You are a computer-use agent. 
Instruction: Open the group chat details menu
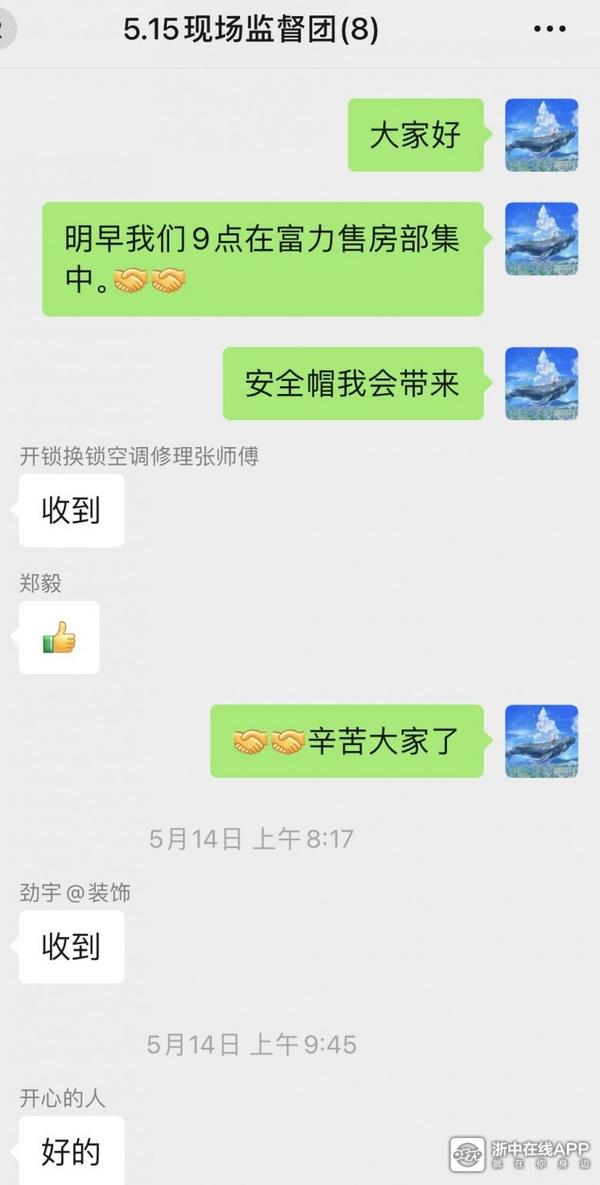[549, 31]
